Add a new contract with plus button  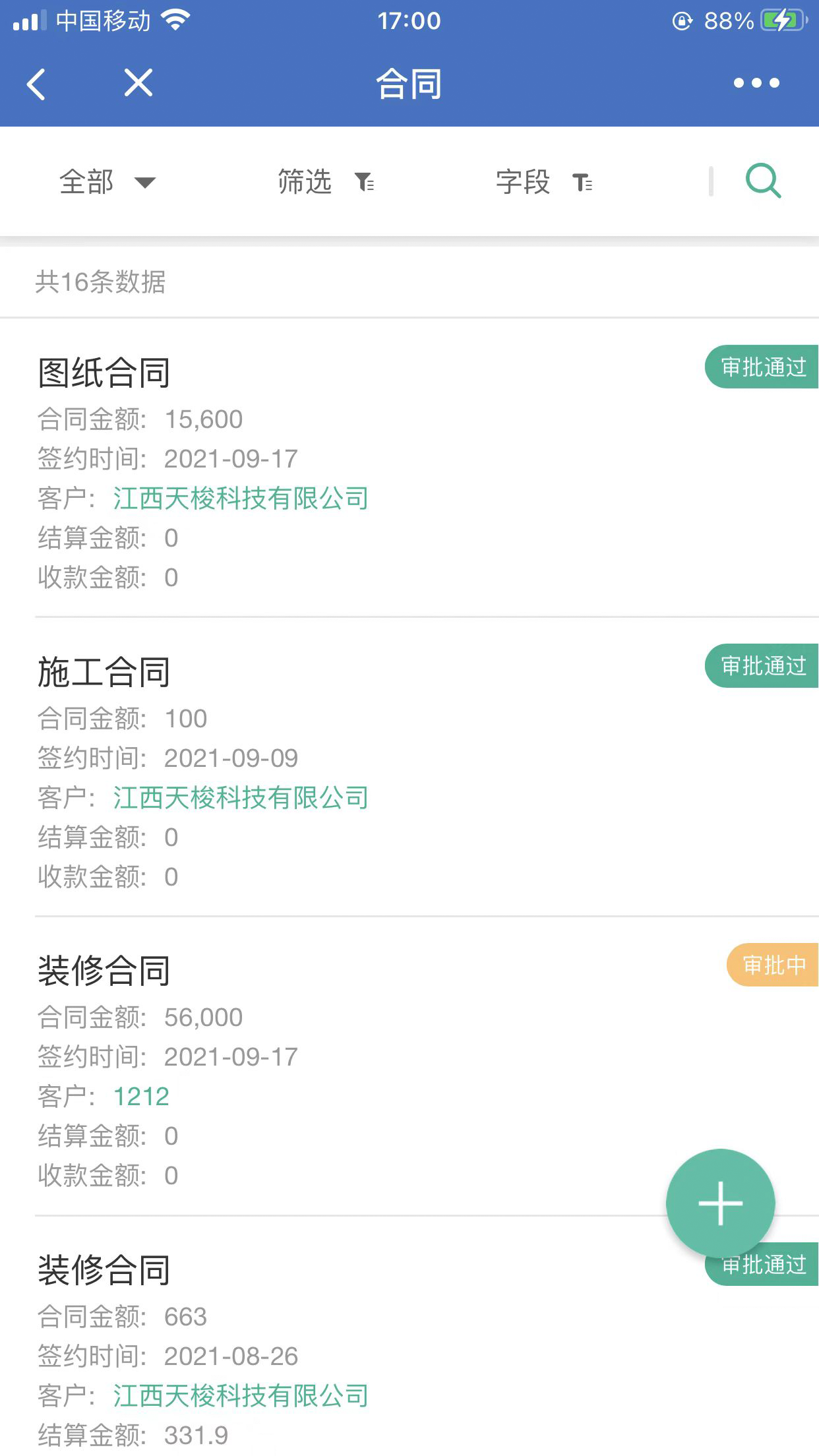click(720, 1203)
